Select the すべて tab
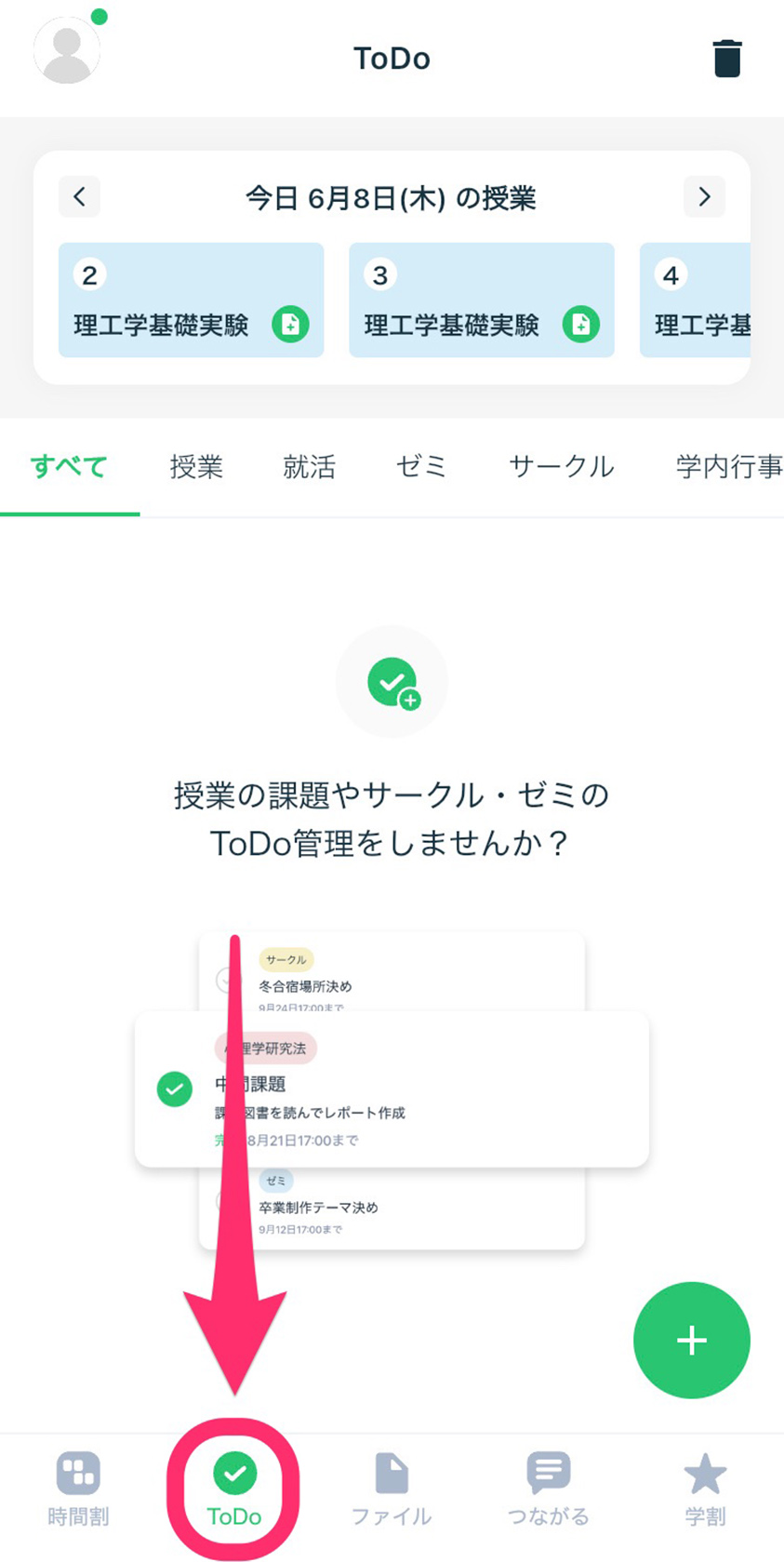This screenshot has height=1562, width=784. pos(69,466)
